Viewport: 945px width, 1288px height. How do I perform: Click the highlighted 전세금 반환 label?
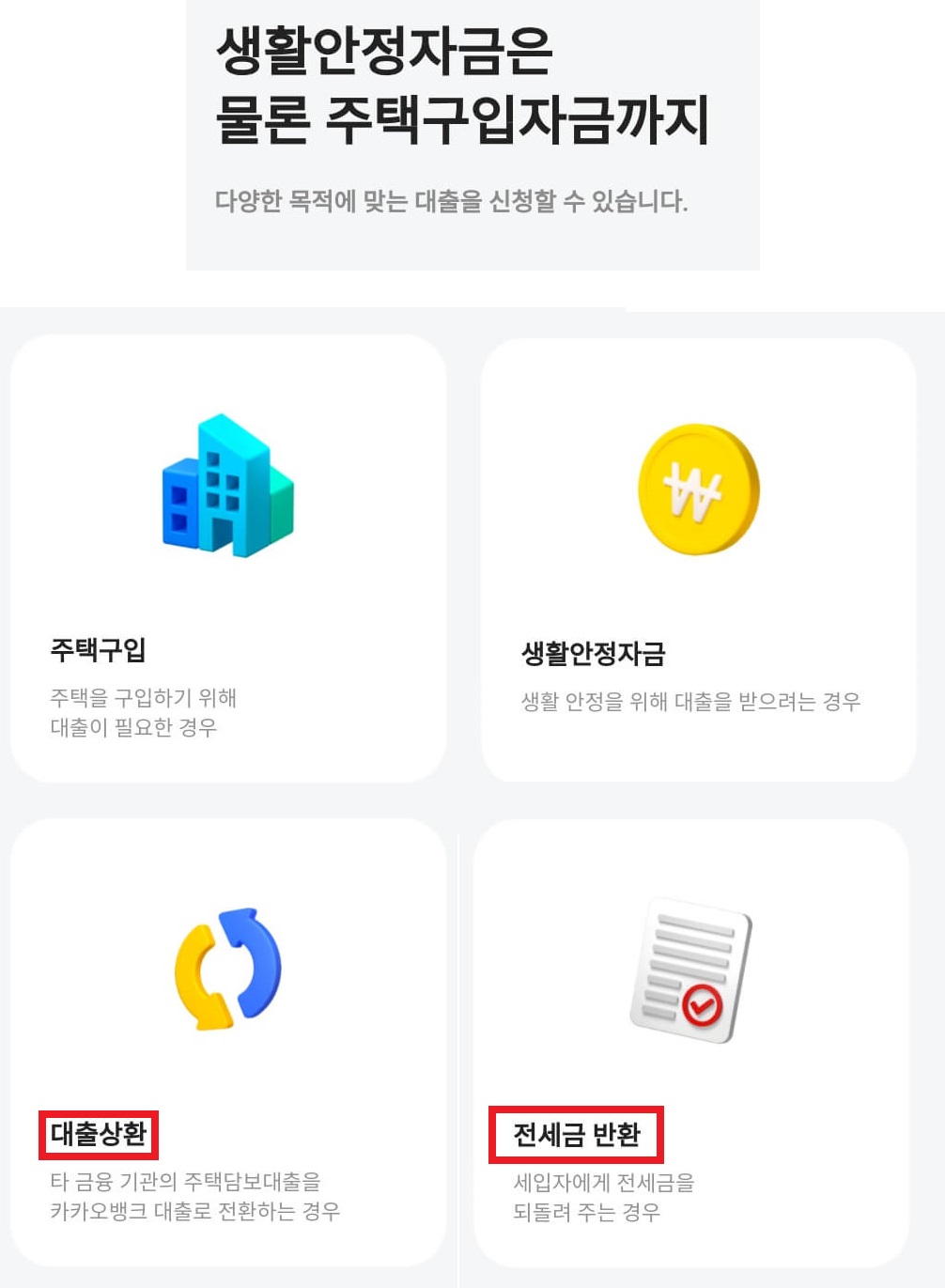click(575, 1136)
